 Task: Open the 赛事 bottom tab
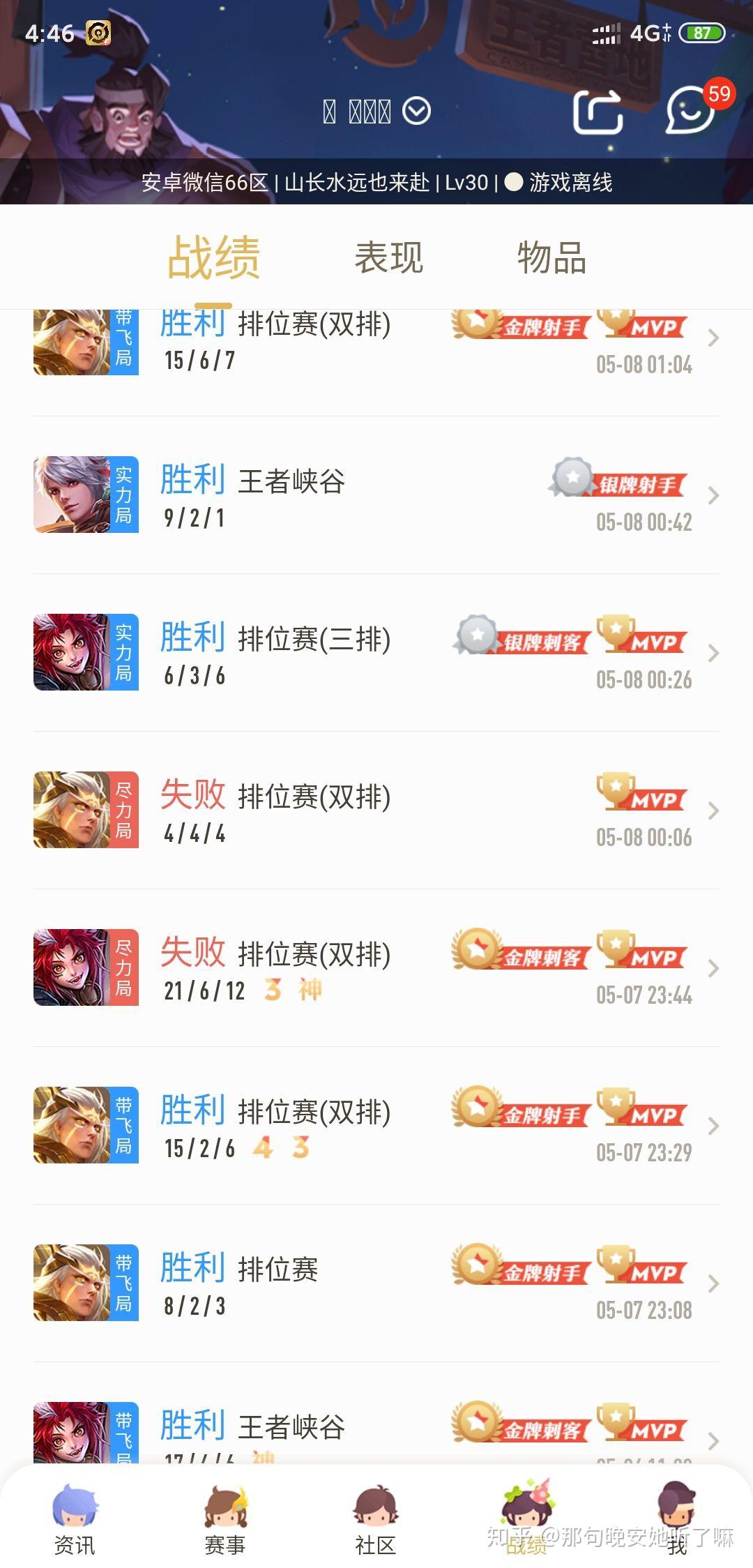coord(225,1521)
